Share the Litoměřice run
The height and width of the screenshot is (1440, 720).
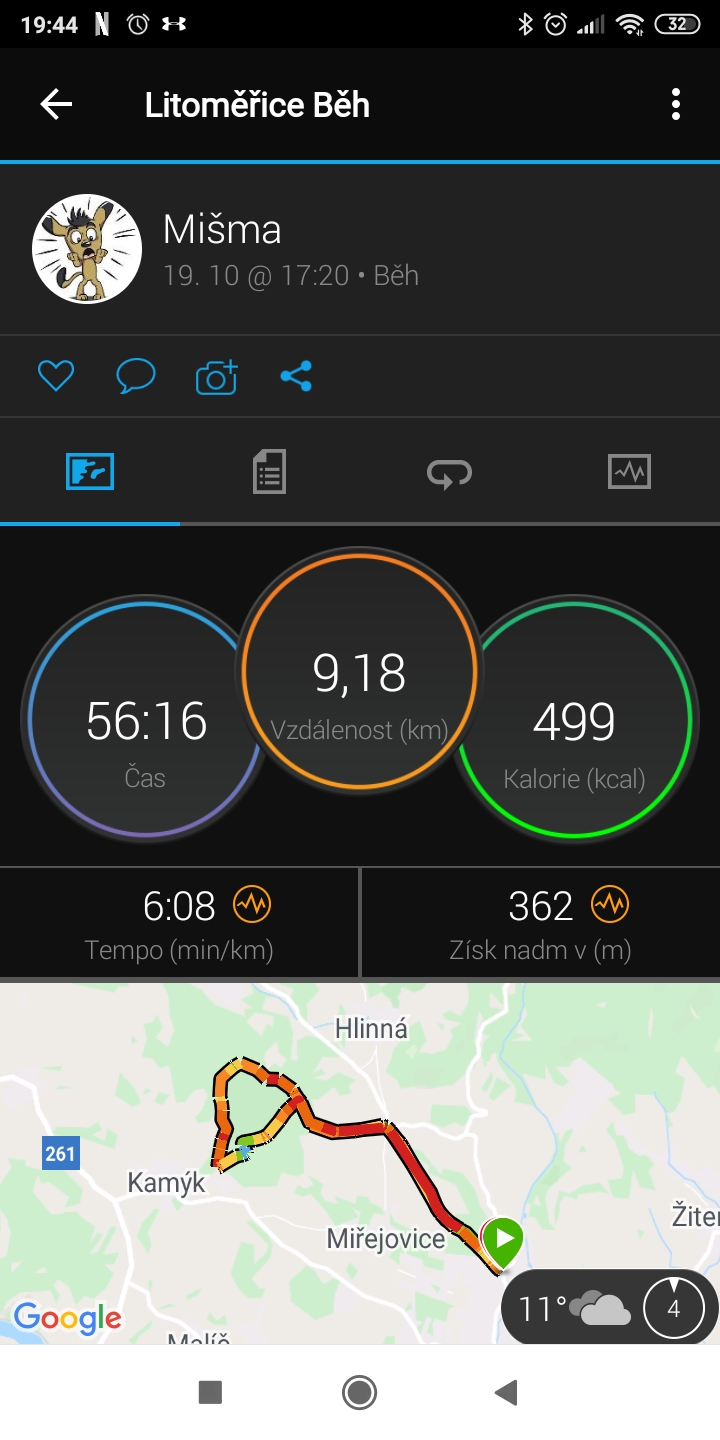pos(296,376)
